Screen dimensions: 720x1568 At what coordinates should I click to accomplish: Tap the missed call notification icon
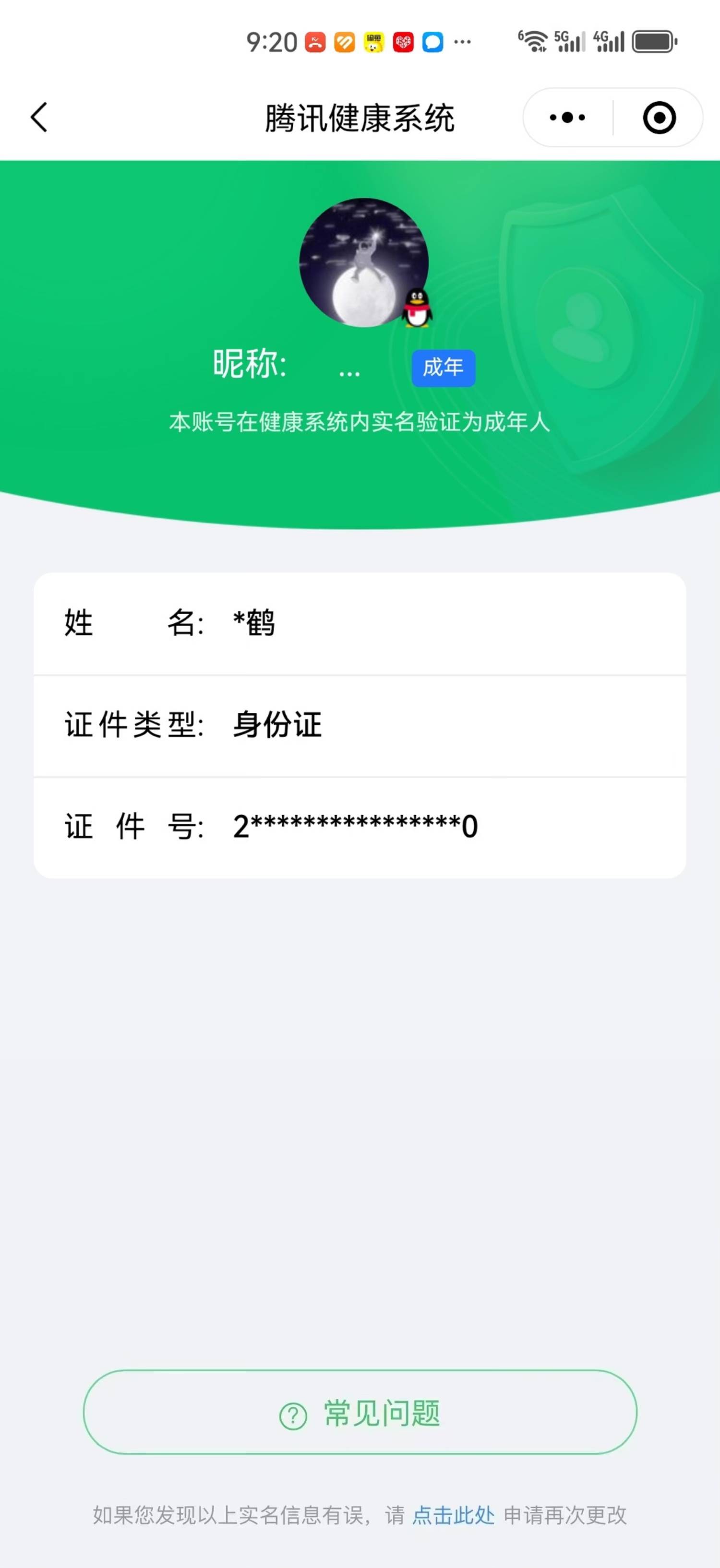[314, 41]
